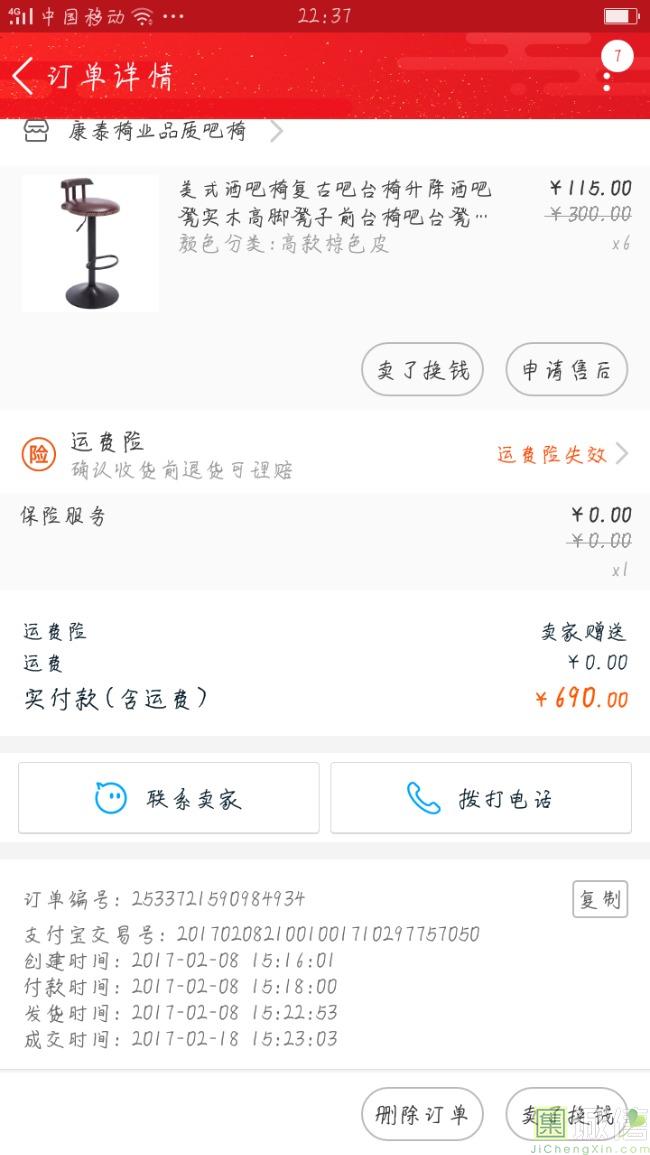Copy the order number with 复制
Screen dimensions: 650x1155
599,899
